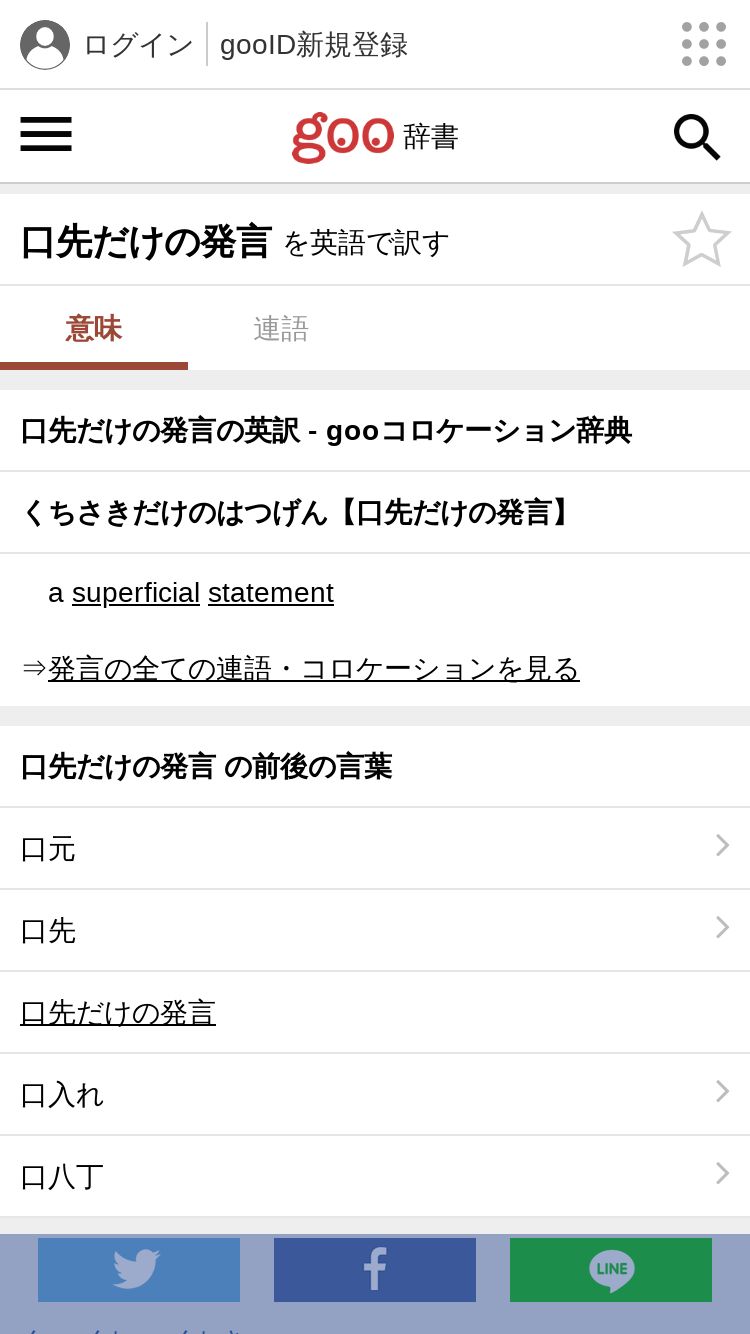Open the hamburger drawer menu
This screenshot has height=1334, width=750.
46,134
